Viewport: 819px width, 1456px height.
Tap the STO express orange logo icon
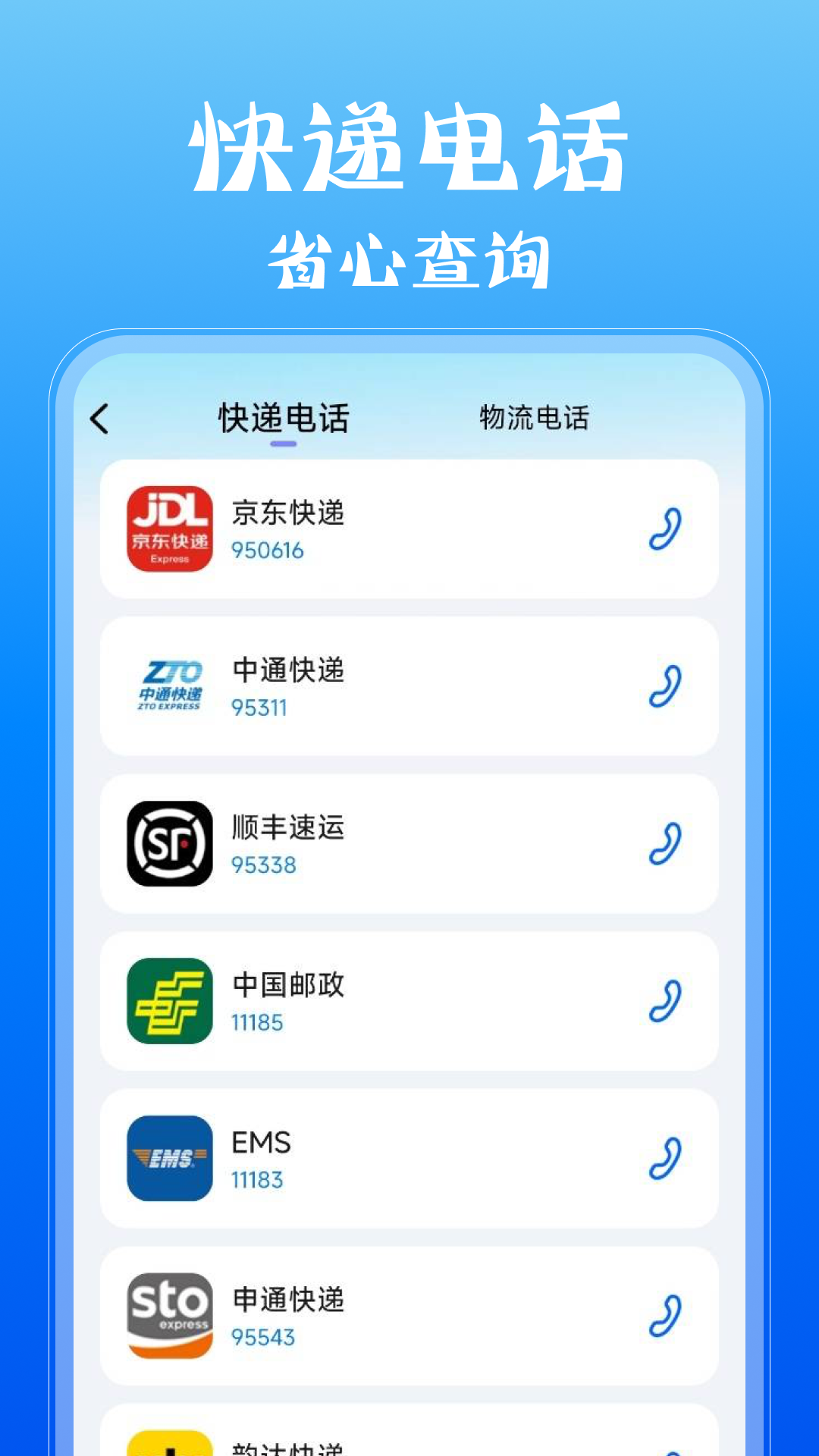click(x=171, y=1314)
